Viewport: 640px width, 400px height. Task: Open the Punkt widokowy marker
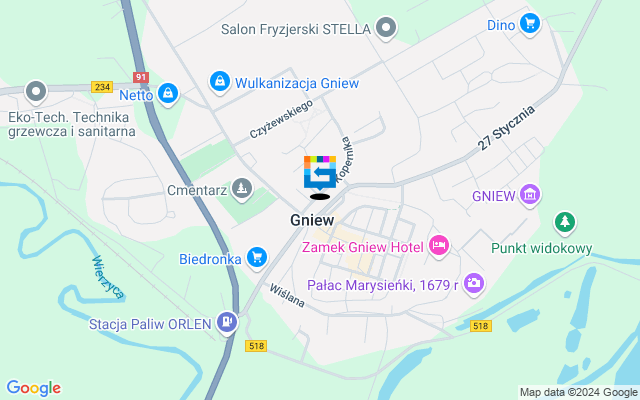pos(566,221)
